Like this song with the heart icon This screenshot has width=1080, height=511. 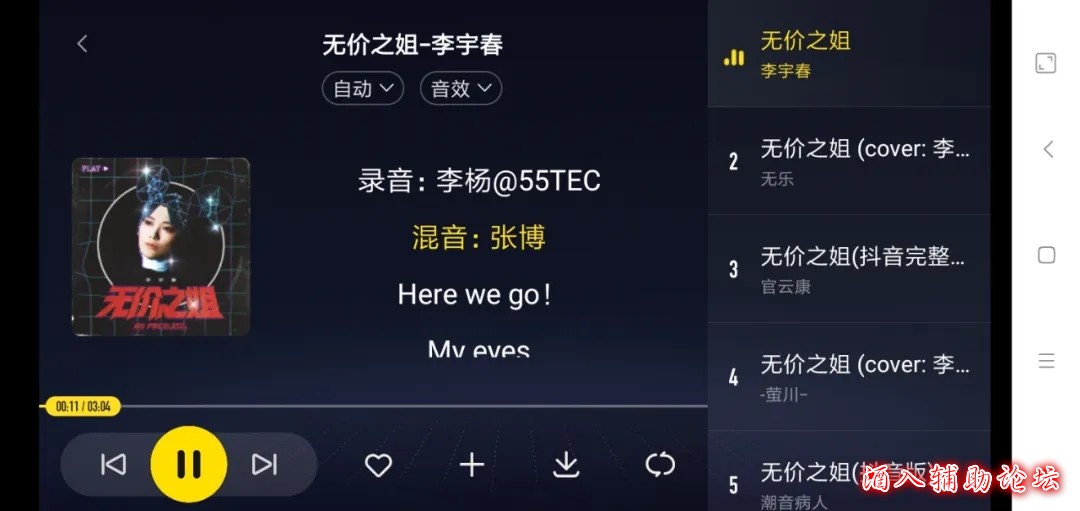(x=378, y=465)
